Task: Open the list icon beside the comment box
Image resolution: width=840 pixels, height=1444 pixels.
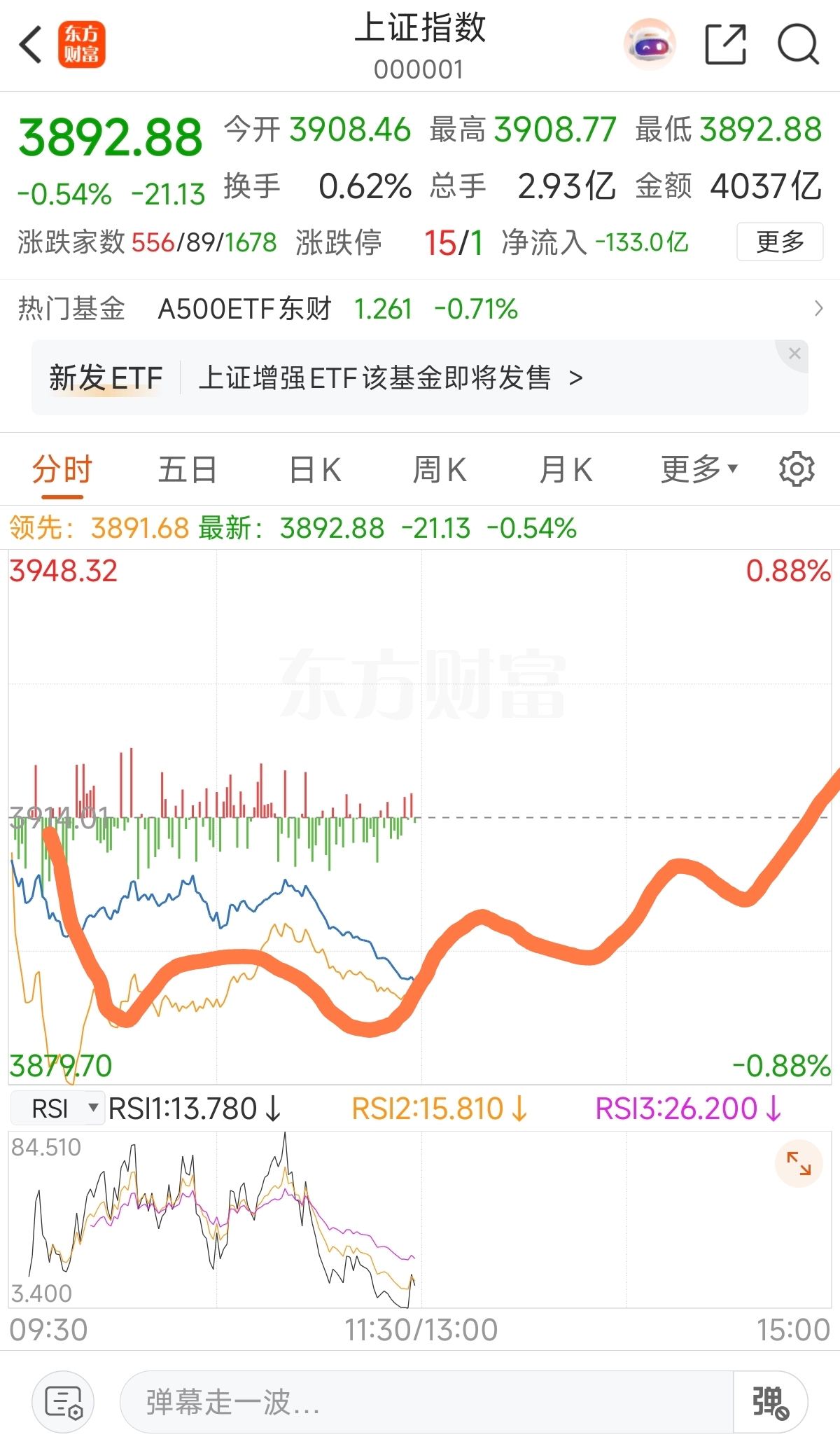Action: 63,1402
